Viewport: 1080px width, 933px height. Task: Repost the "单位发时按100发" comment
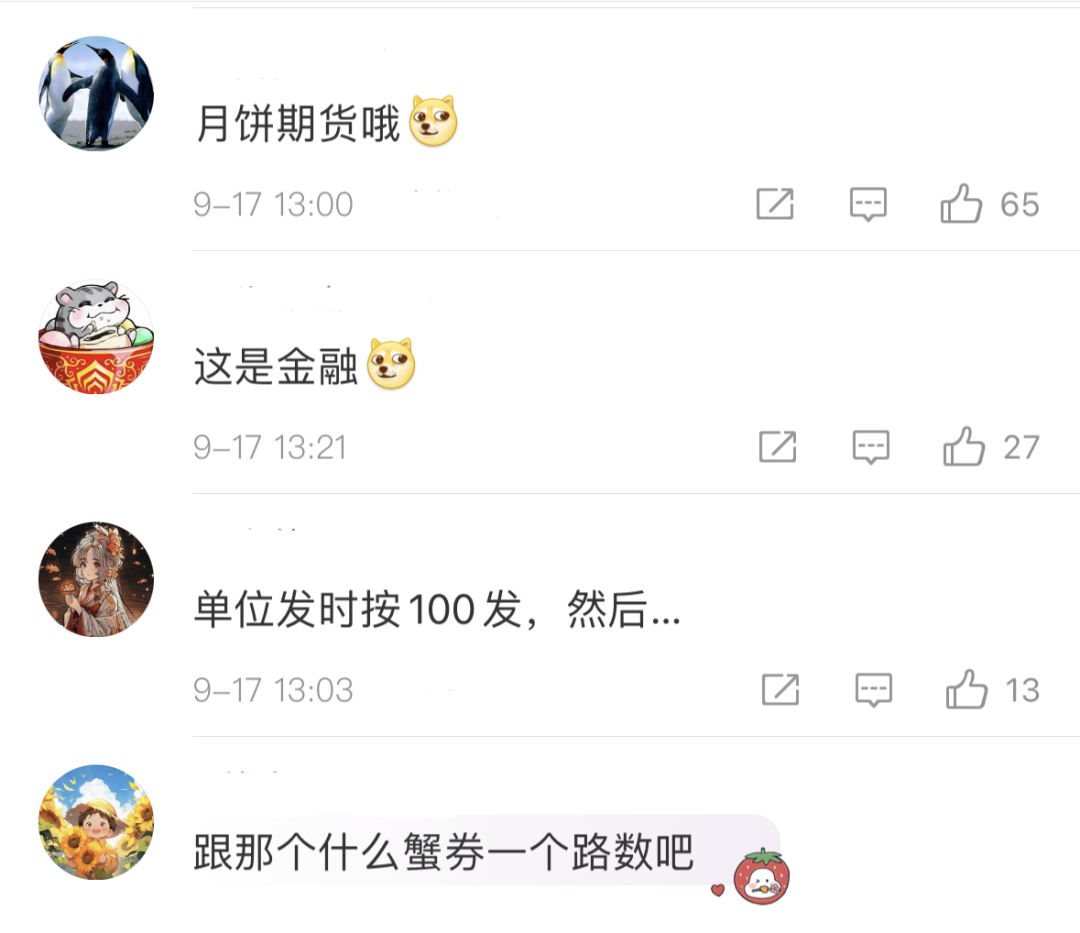[x=780, y=690]
